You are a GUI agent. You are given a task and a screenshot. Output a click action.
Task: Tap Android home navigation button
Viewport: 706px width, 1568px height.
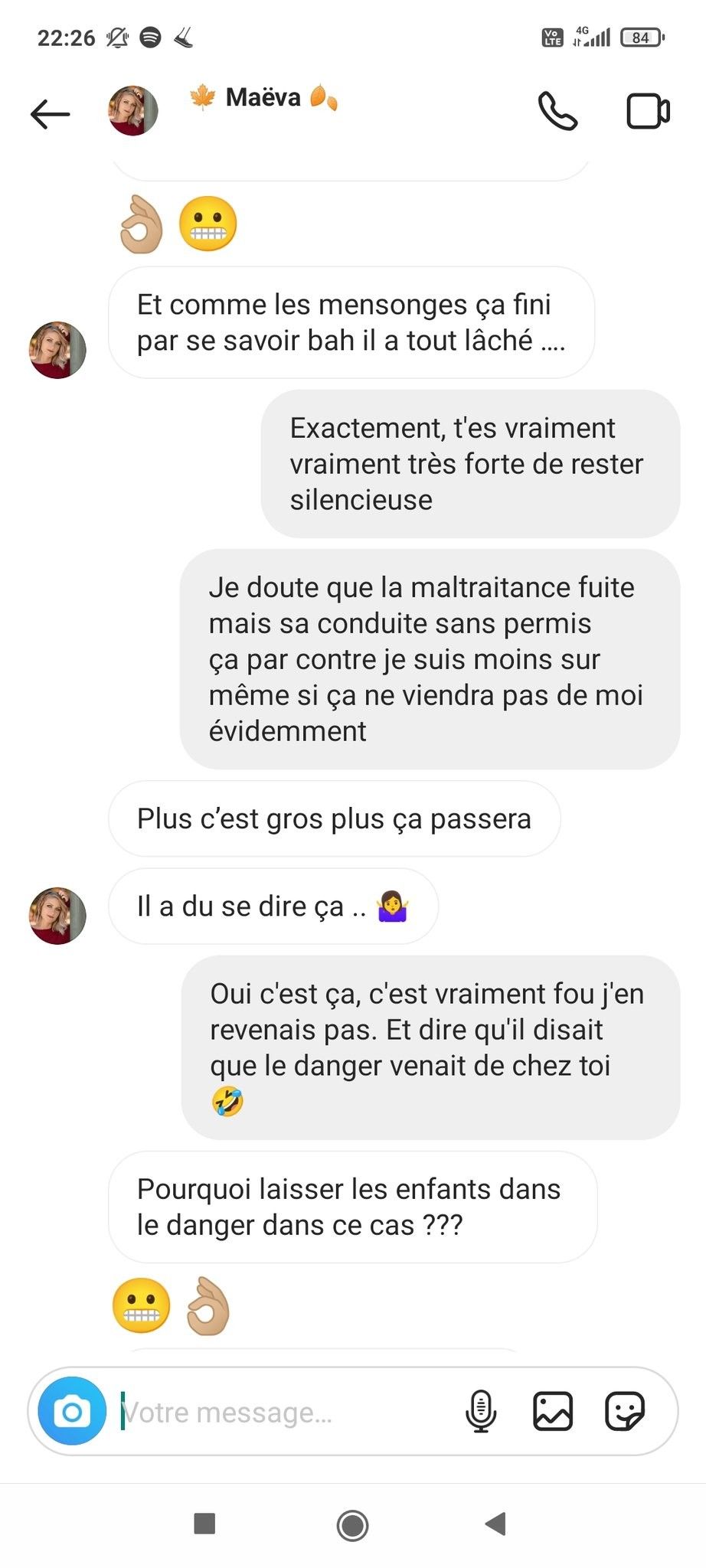[352, 1524]
